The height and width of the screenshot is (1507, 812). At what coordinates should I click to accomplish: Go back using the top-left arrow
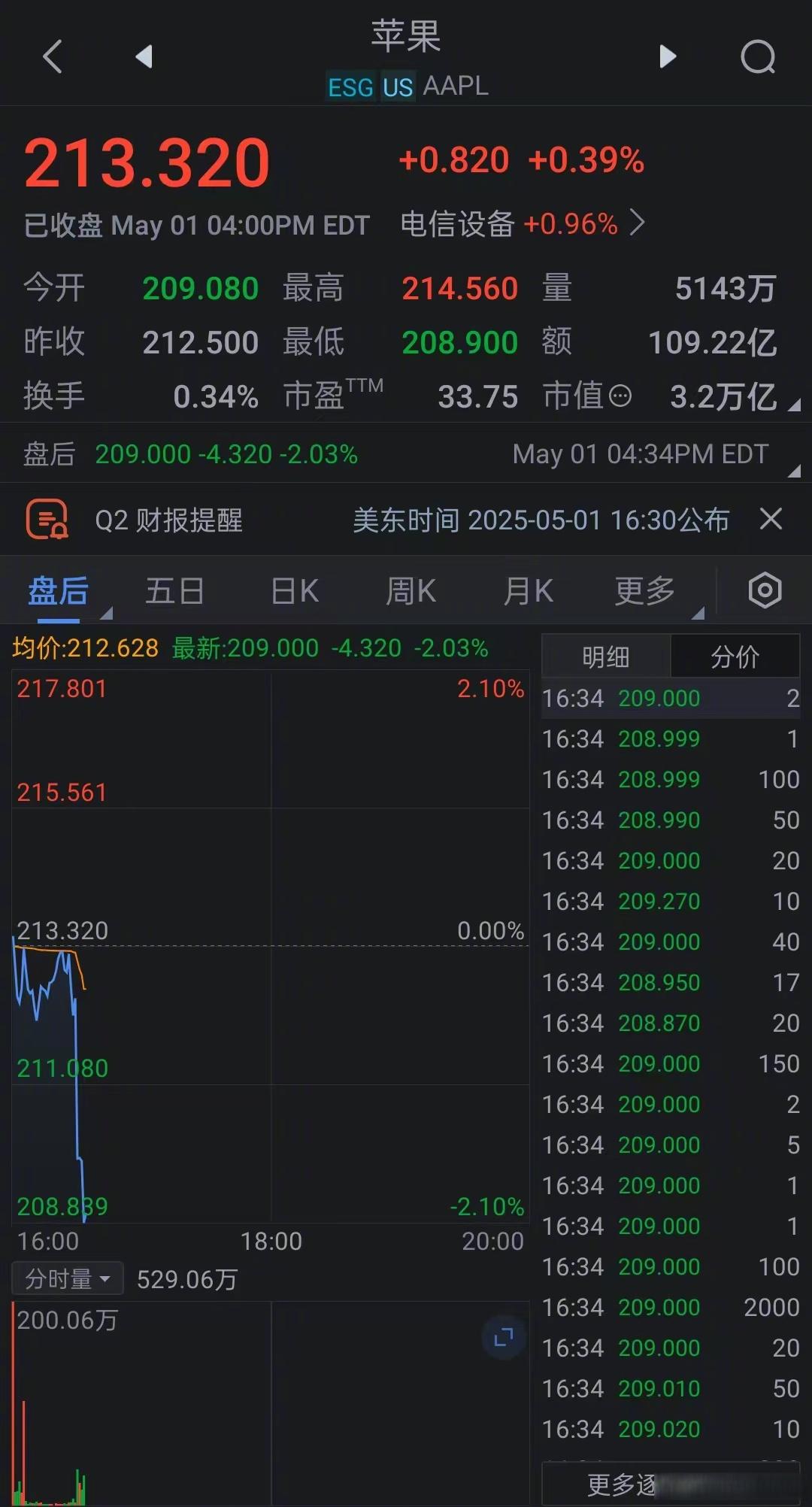point(50,56)
